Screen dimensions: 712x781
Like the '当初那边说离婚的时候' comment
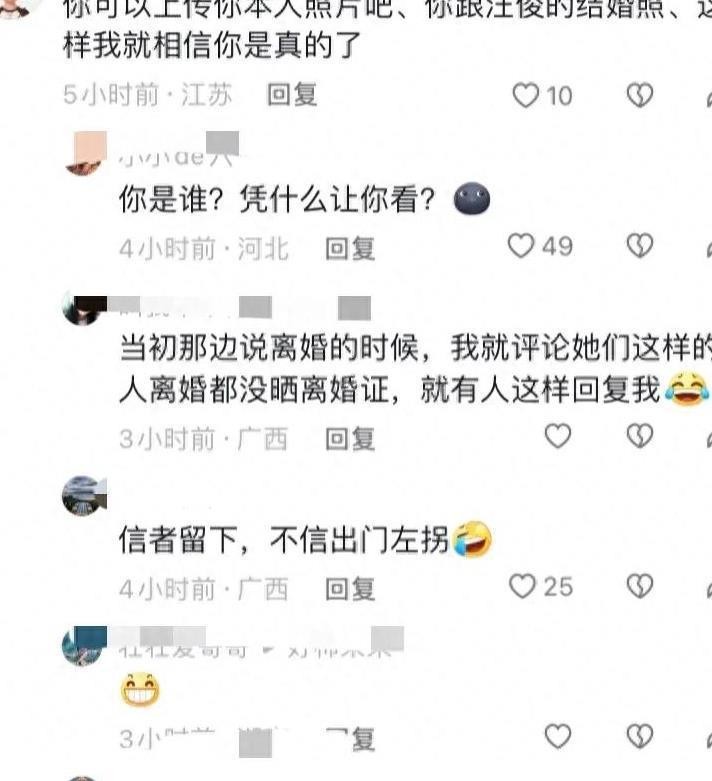(x=557, y=436)
